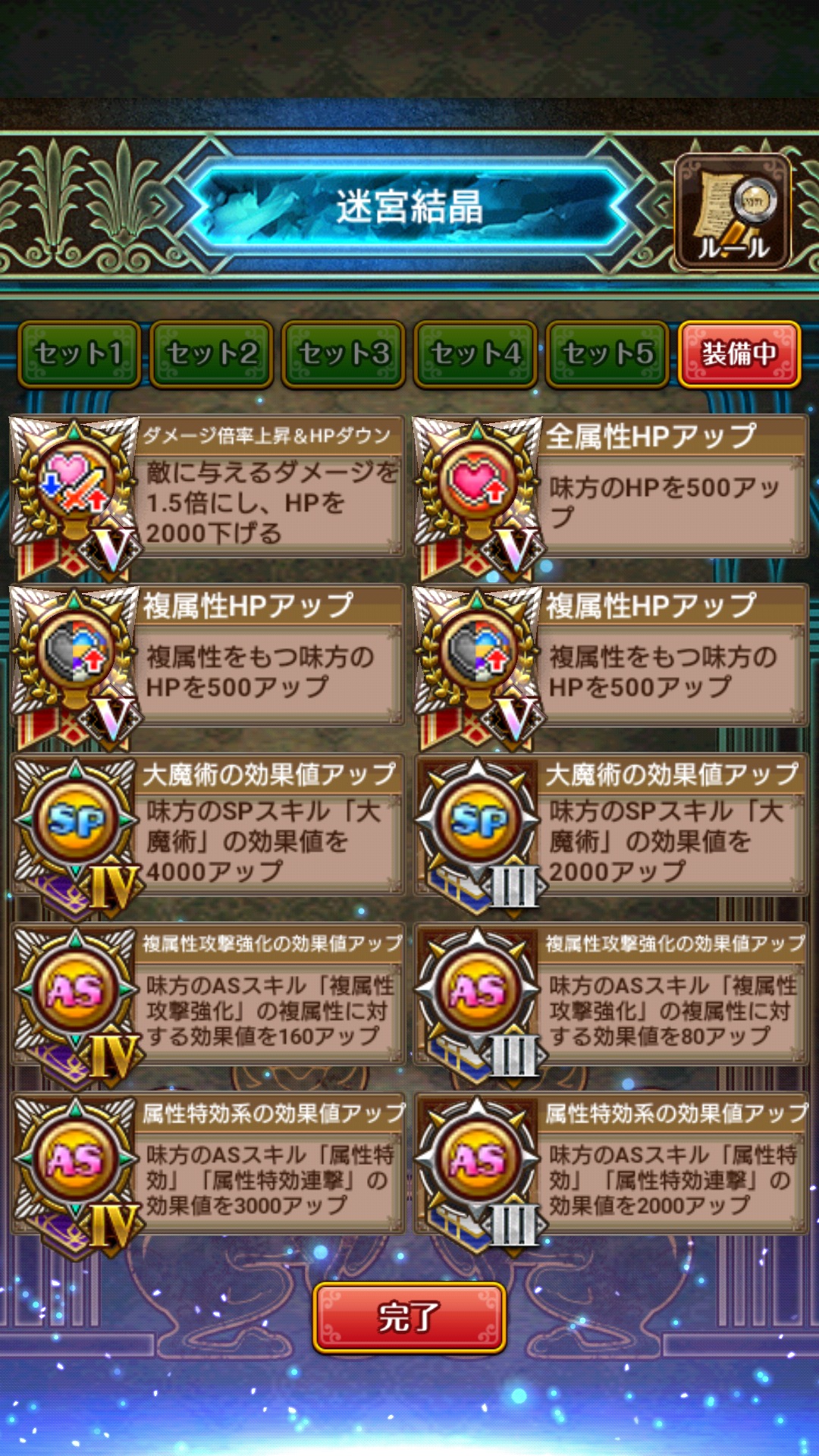Select 大魔術の効果値アップ 4000アップ crystal
Image resolution: width=819 pixels, height=1456 pixels.
(206, 825)
